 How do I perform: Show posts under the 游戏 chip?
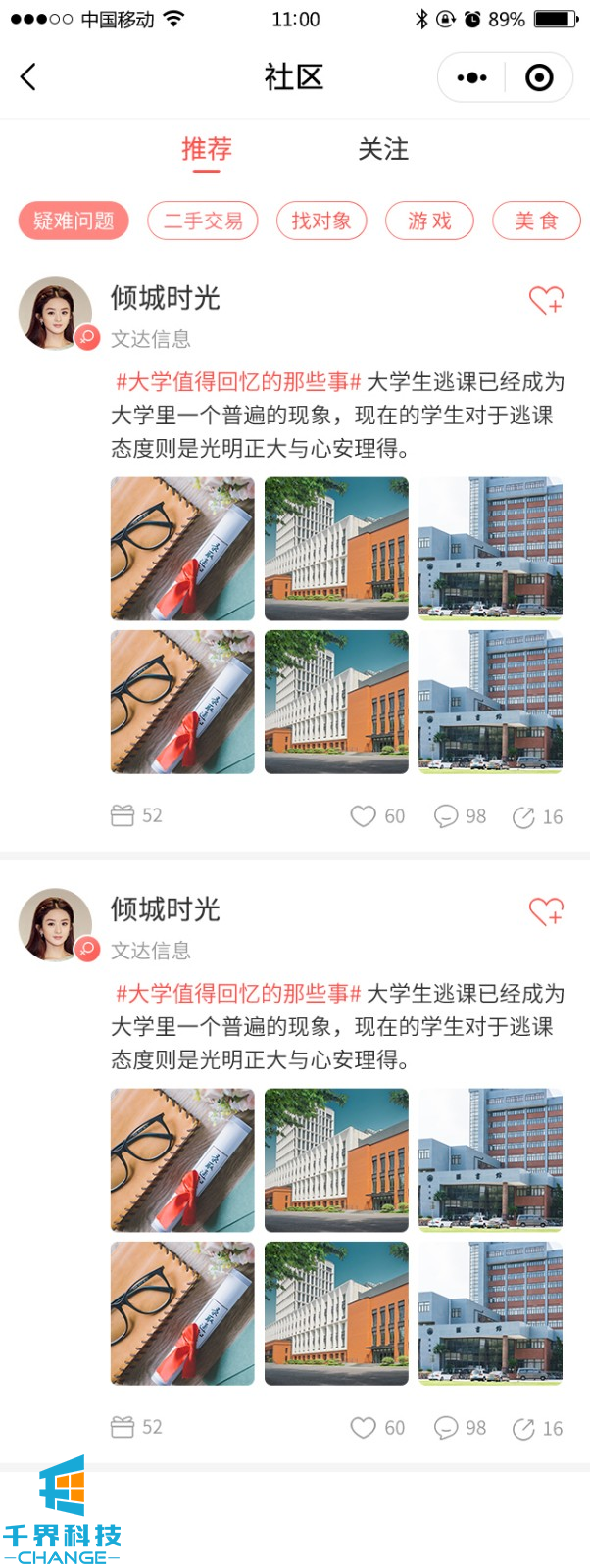pyautogui.click(x=429, y=220)
